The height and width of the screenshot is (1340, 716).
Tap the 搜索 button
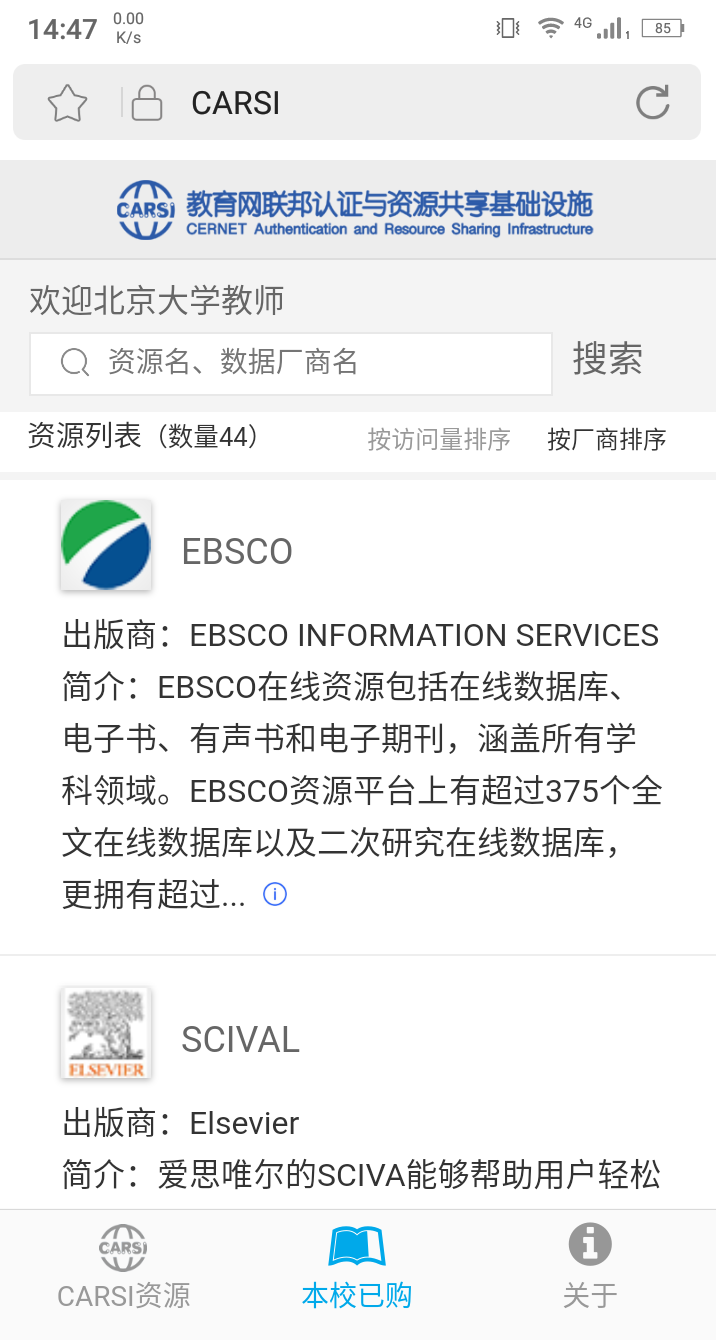point(607,359)
